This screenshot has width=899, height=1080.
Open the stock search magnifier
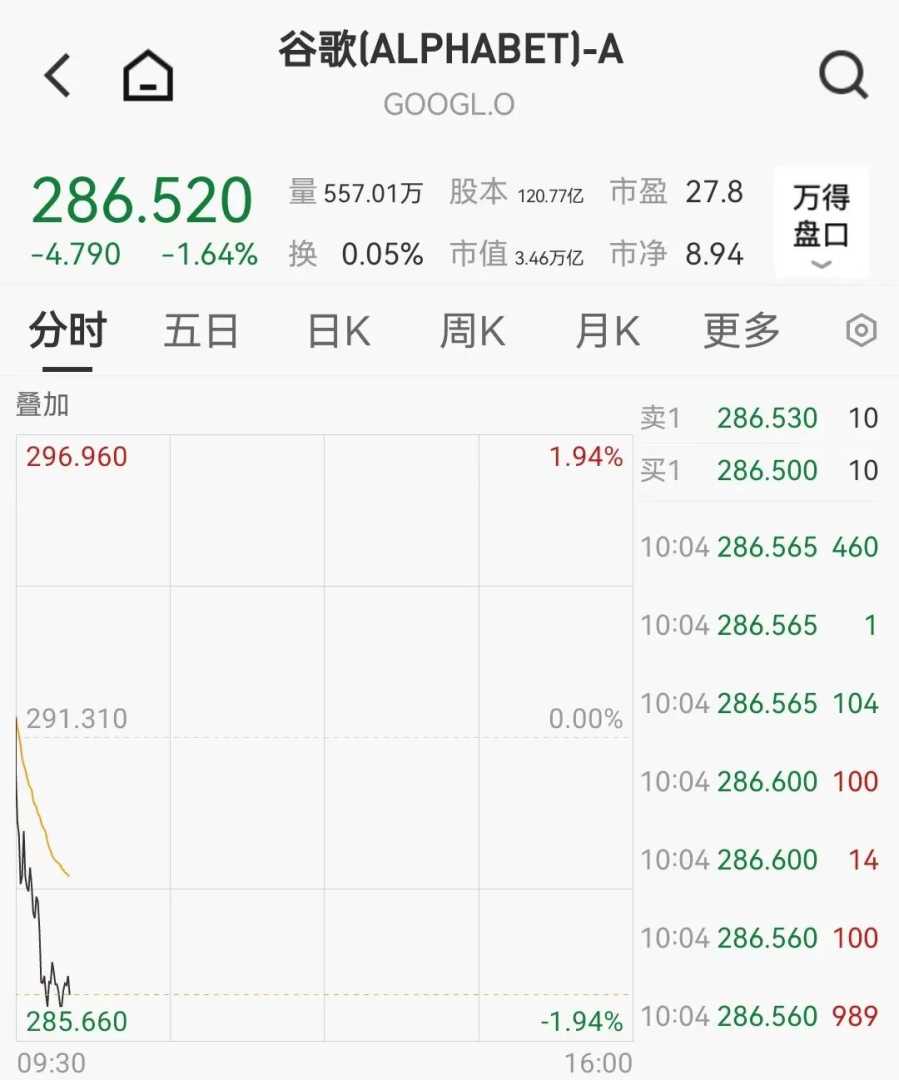tap(843, 76)
